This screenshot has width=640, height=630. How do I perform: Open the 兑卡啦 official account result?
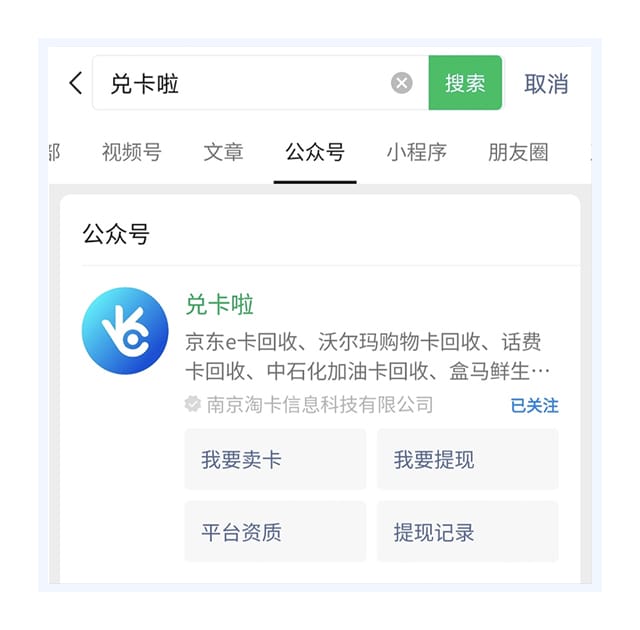220,305
